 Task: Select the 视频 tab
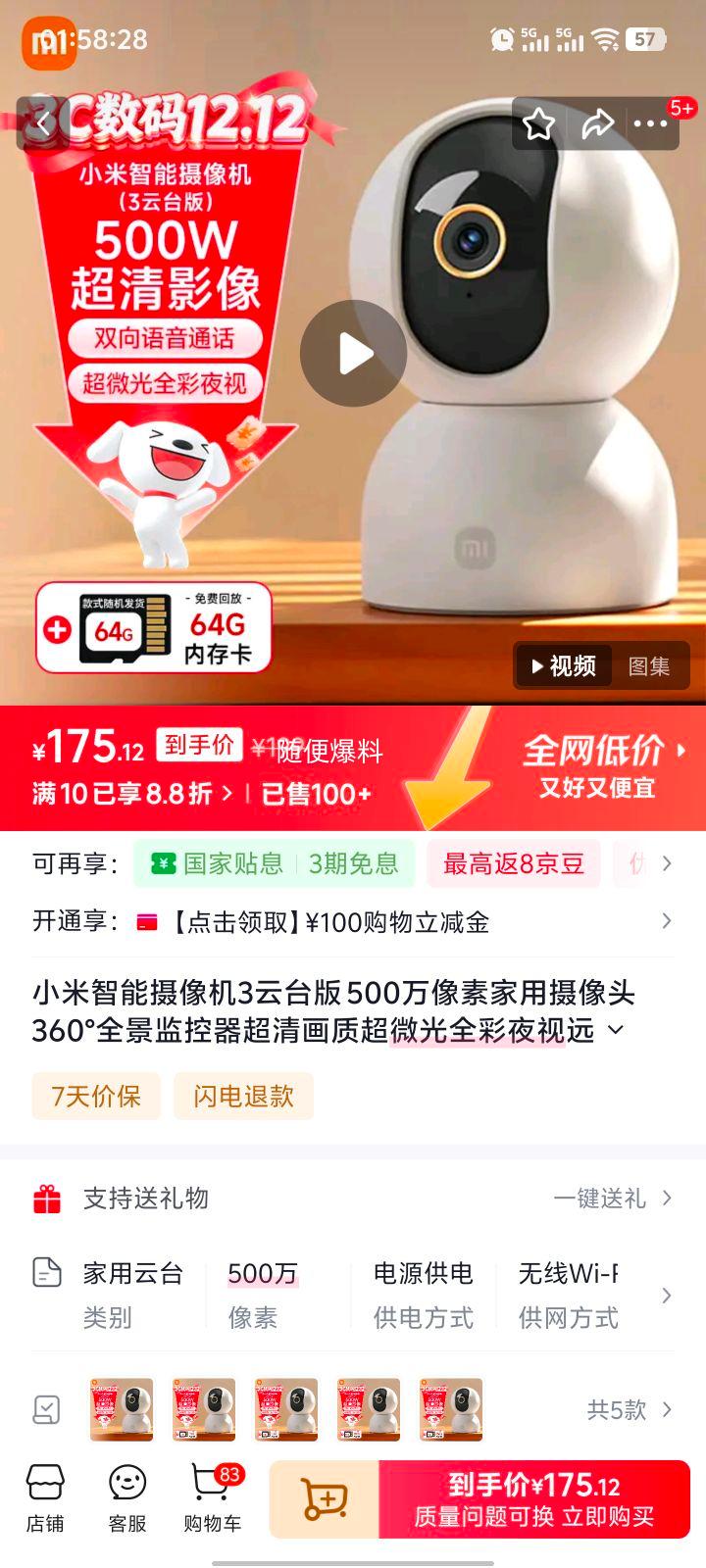564,666
